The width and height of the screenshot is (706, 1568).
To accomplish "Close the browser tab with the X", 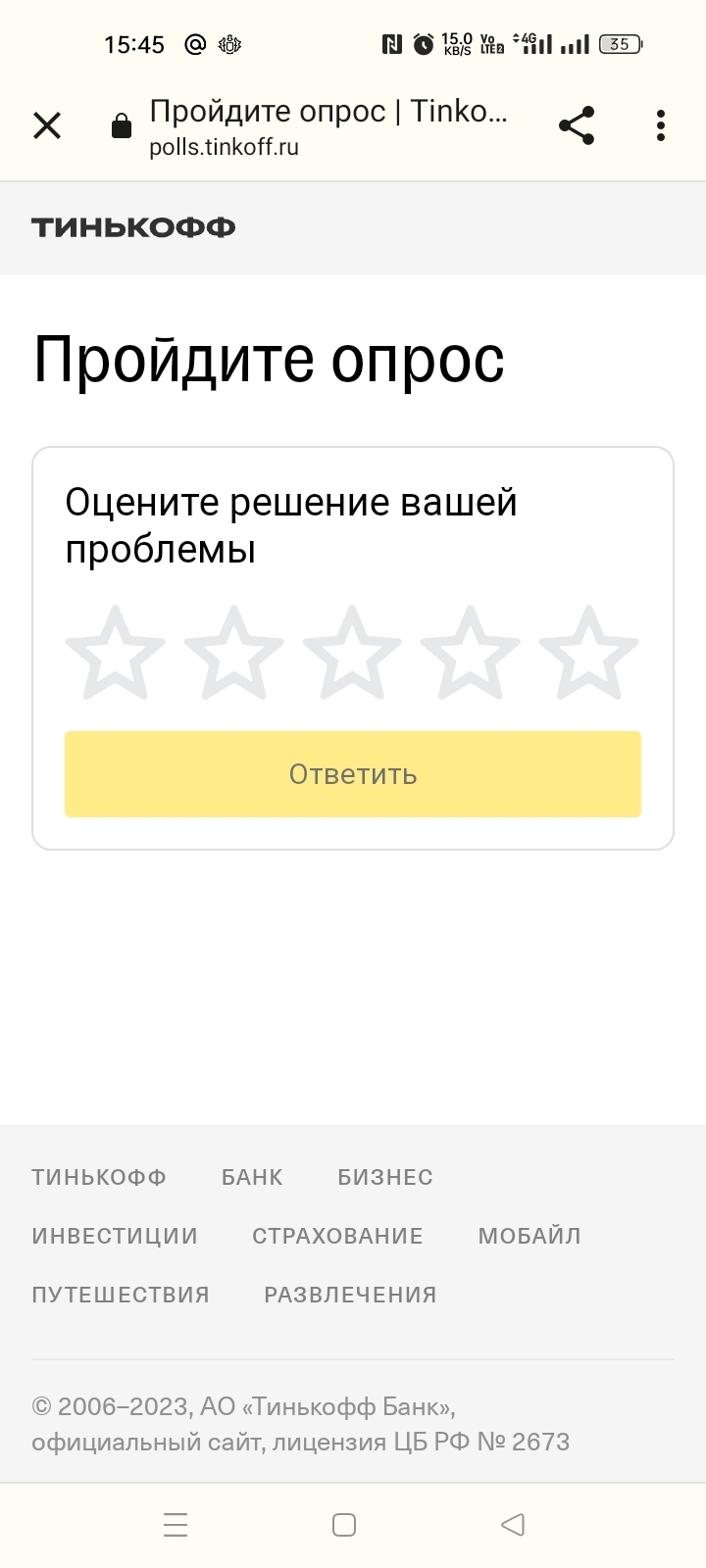I will [x=47, y=126].
